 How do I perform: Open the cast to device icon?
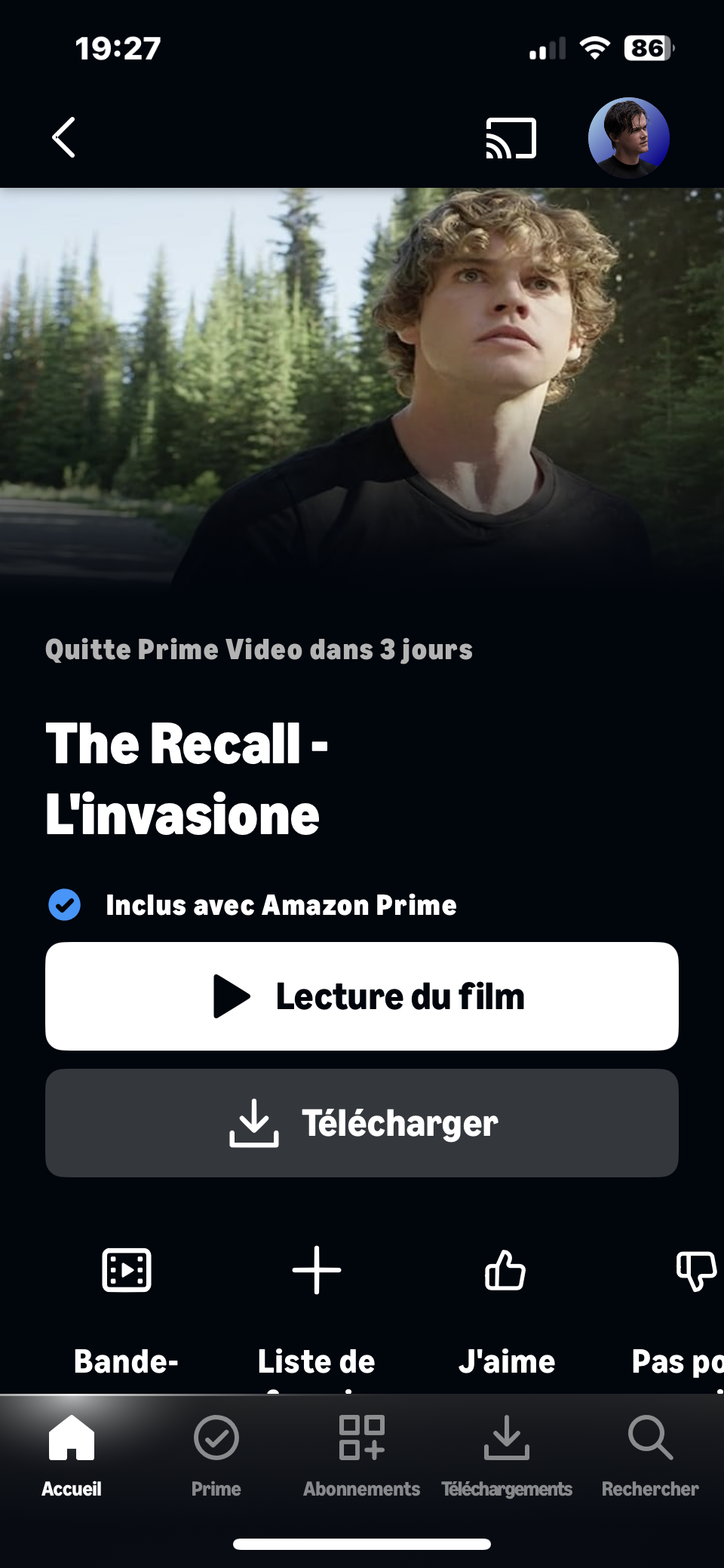pos(511,138)
